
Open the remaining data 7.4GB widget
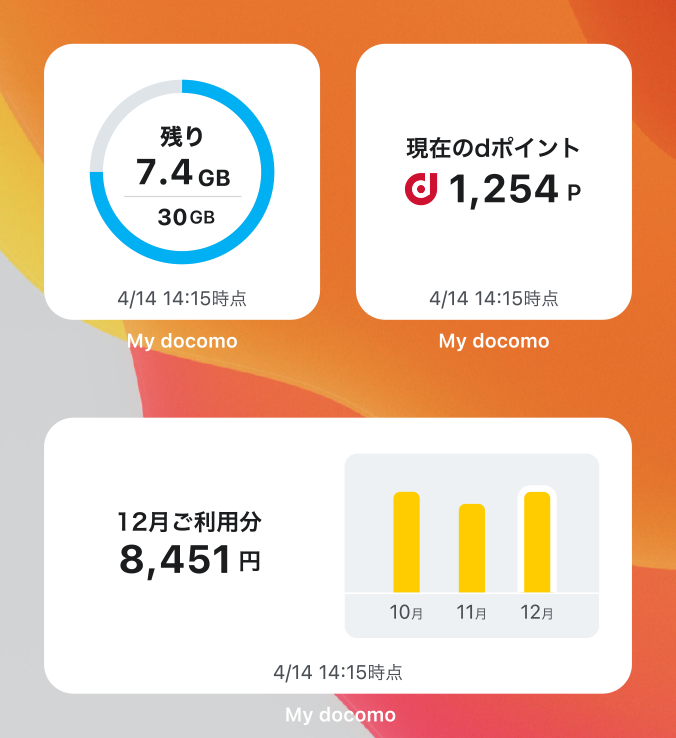coord(182,182)
